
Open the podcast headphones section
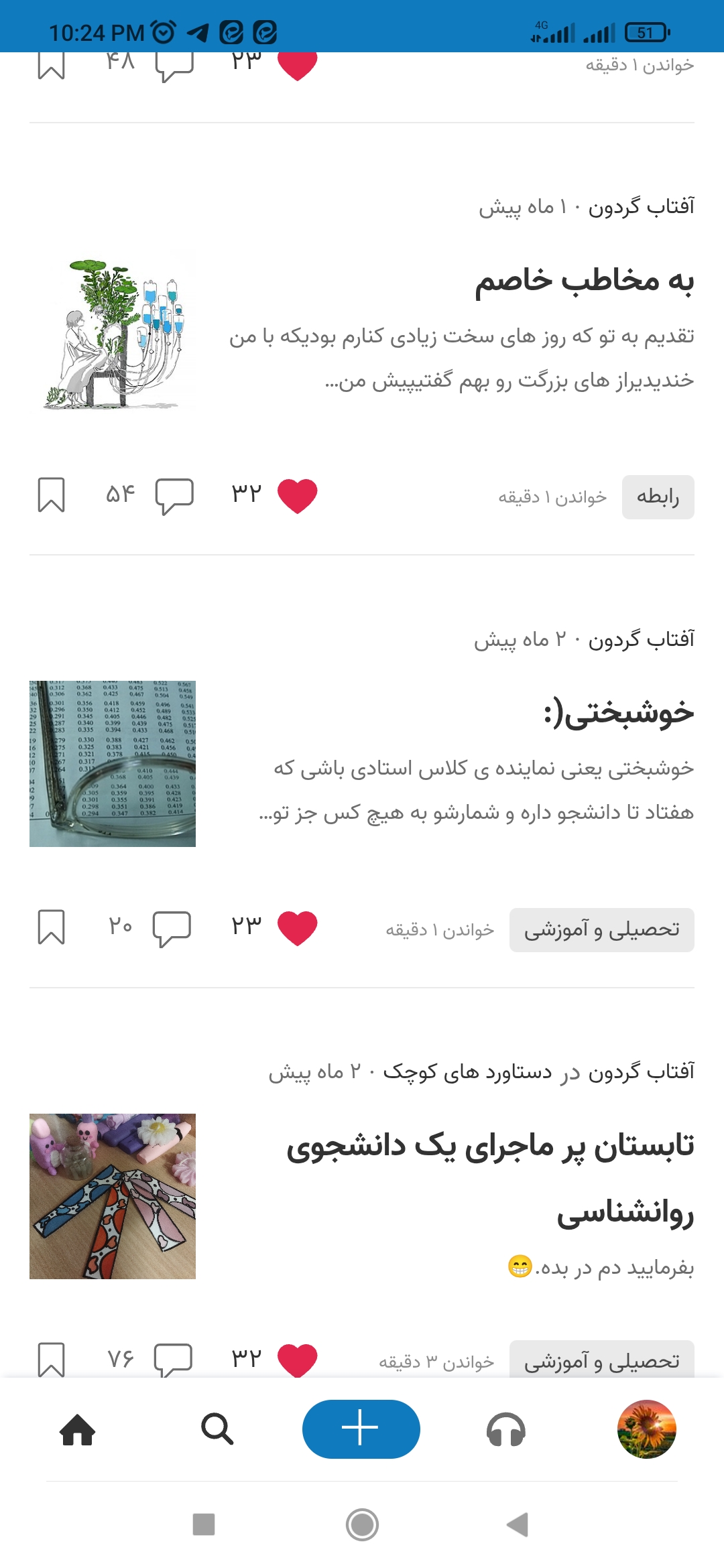click(x=506, y=1429)
